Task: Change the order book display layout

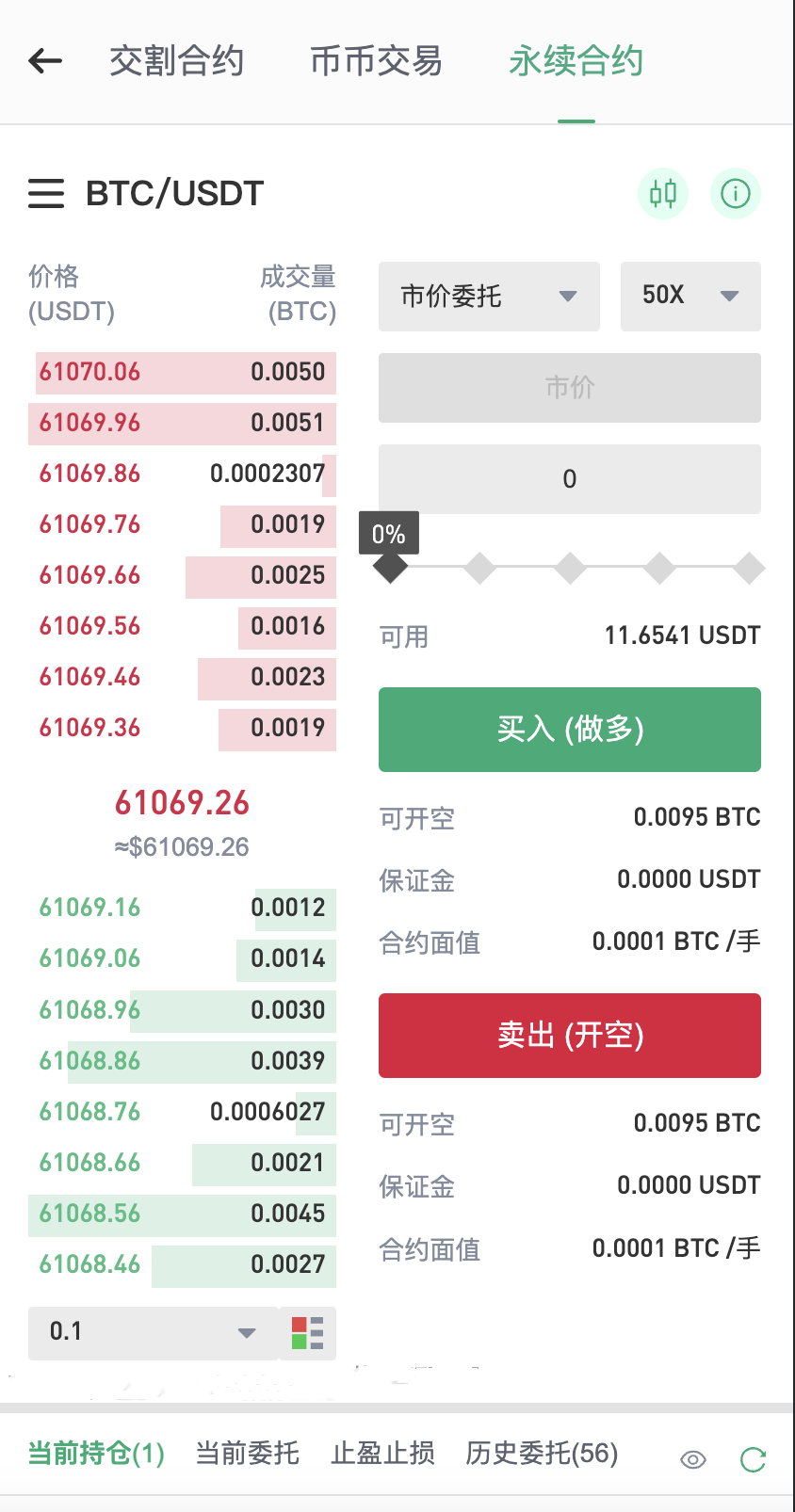Action: (307, 1333)
